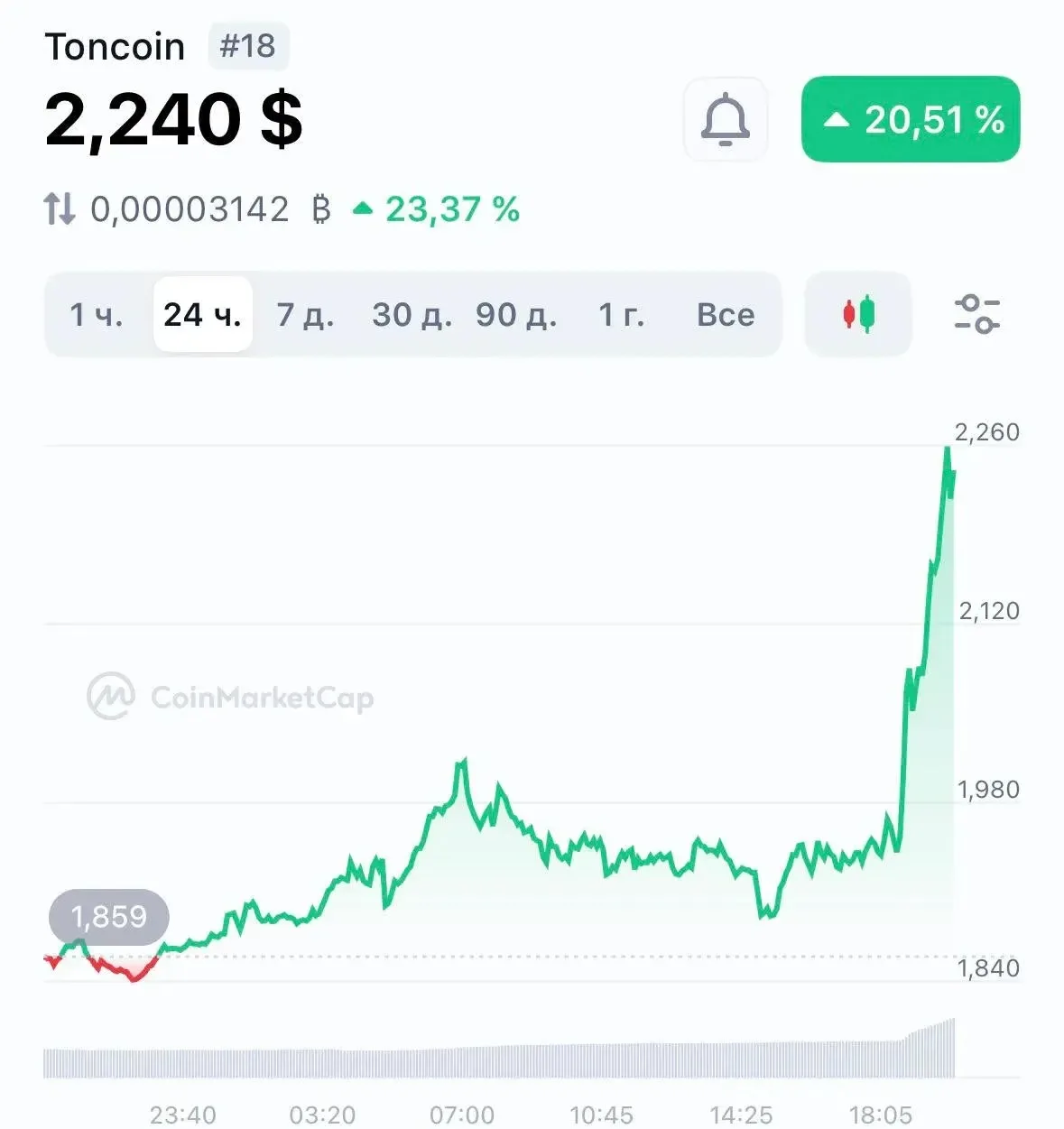Open chart settings sliders icon
The image size is (1064, 1129).
point(976,314)
